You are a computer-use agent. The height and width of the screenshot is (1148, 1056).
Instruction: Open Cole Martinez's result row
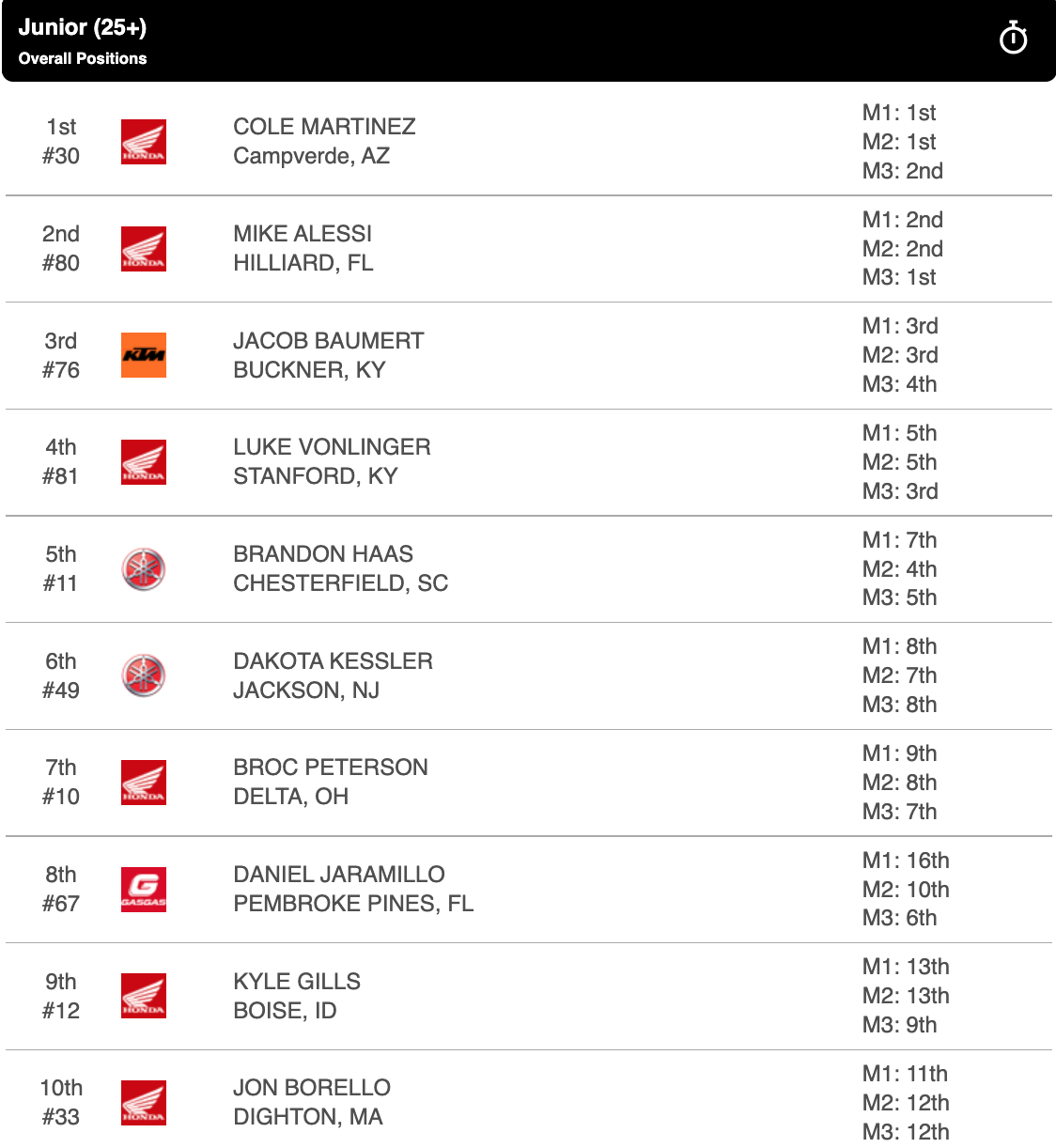point(324,141)
